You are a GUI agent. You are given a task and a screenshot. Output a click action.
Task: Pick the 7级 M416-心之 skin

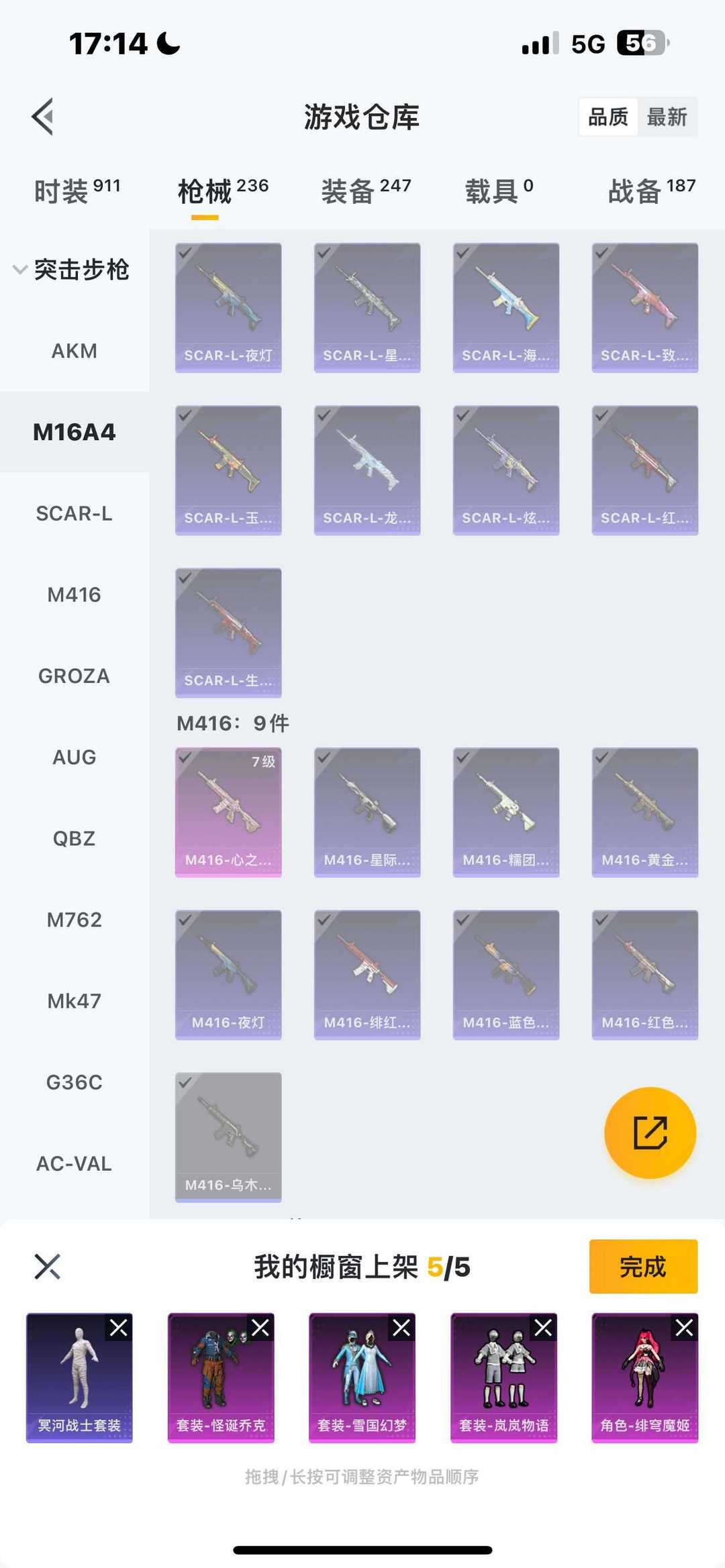(x=228, y=812)
